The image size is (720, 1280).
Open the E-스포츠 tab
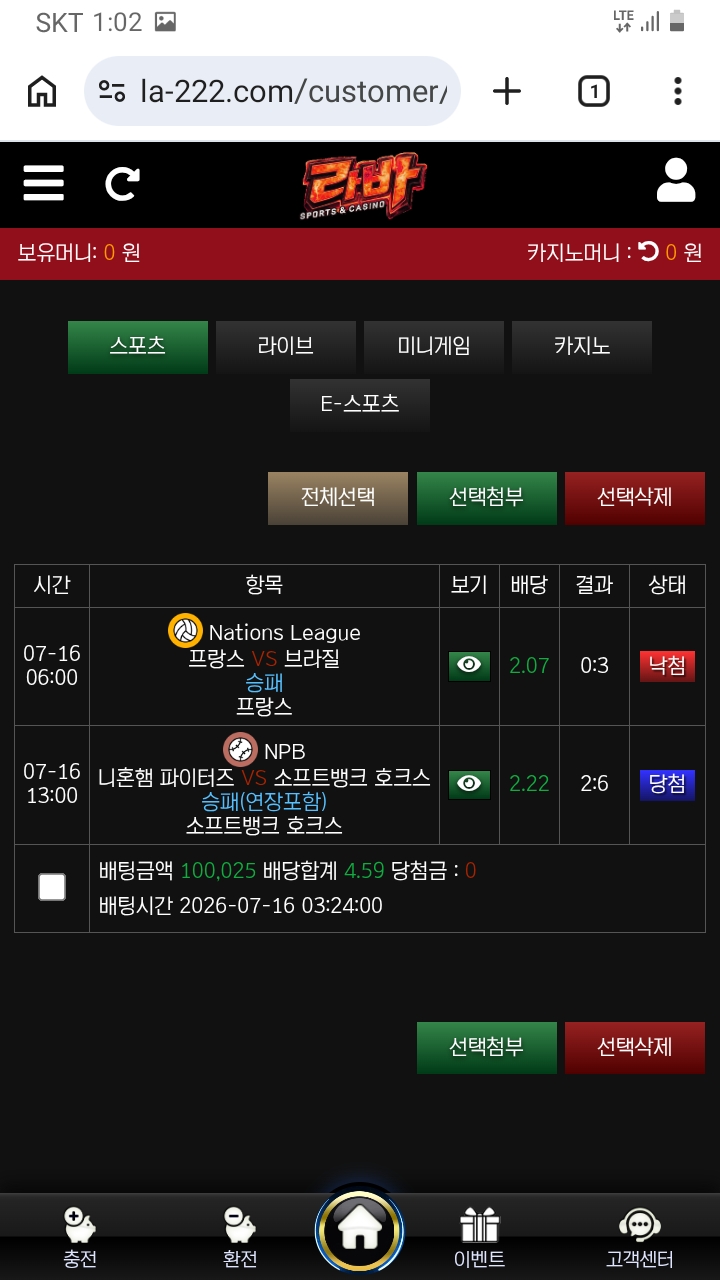click(360, 405)
